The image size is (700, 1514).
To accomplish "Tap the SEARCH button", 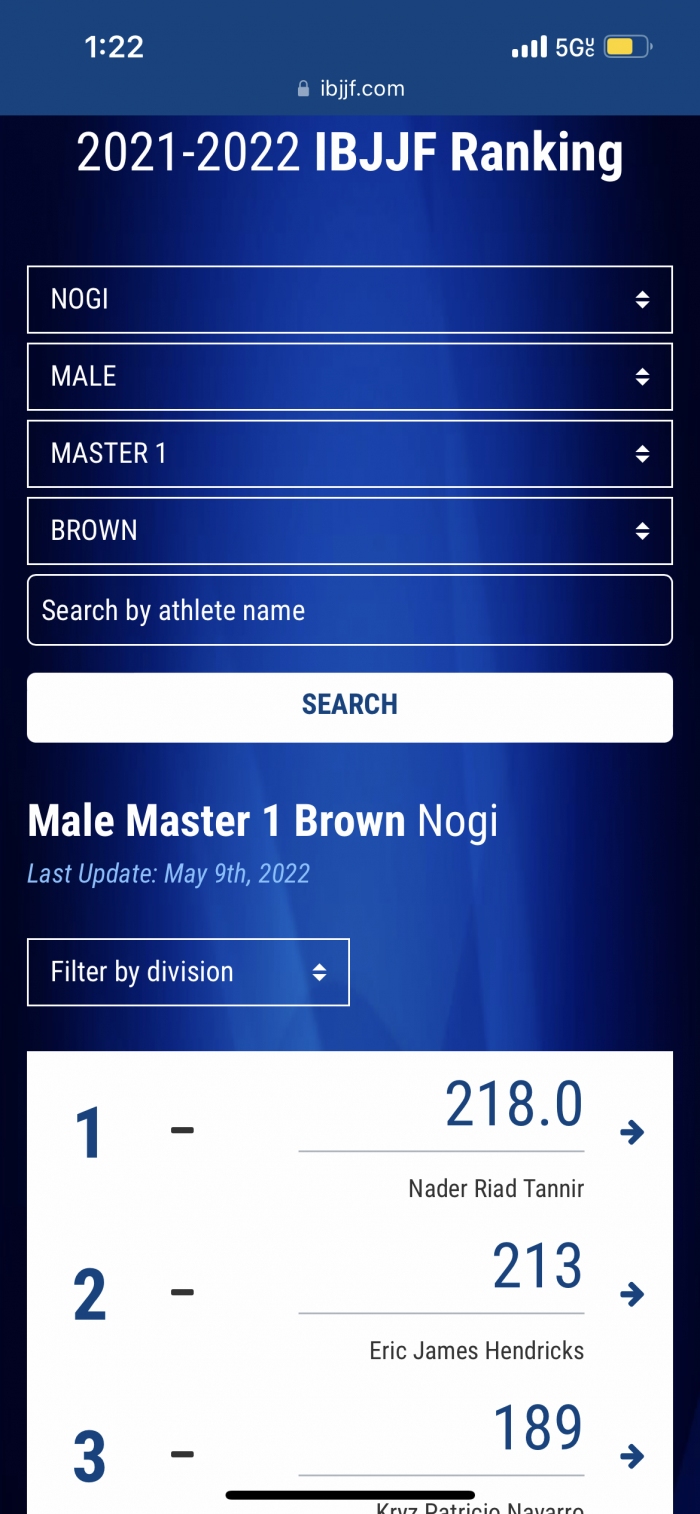I will [x=349, y=706].
